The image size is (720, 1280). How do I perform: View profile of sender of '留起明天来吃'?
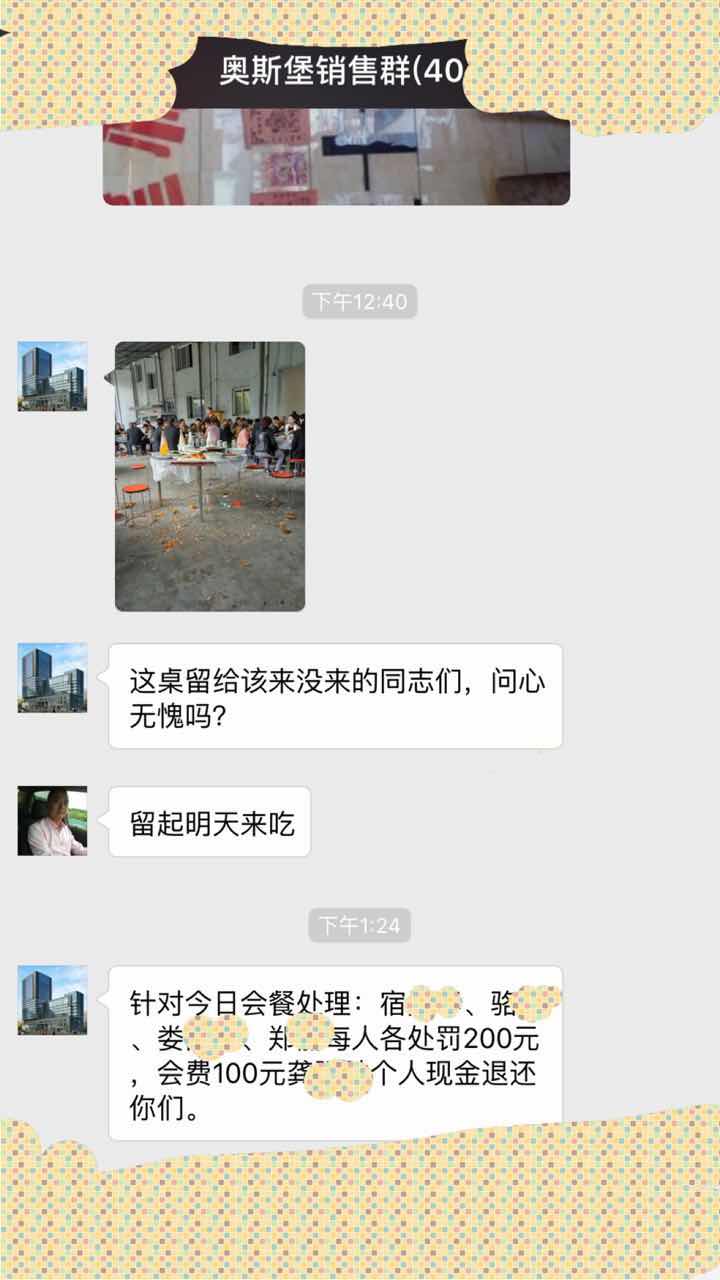[x=52, y=821]
